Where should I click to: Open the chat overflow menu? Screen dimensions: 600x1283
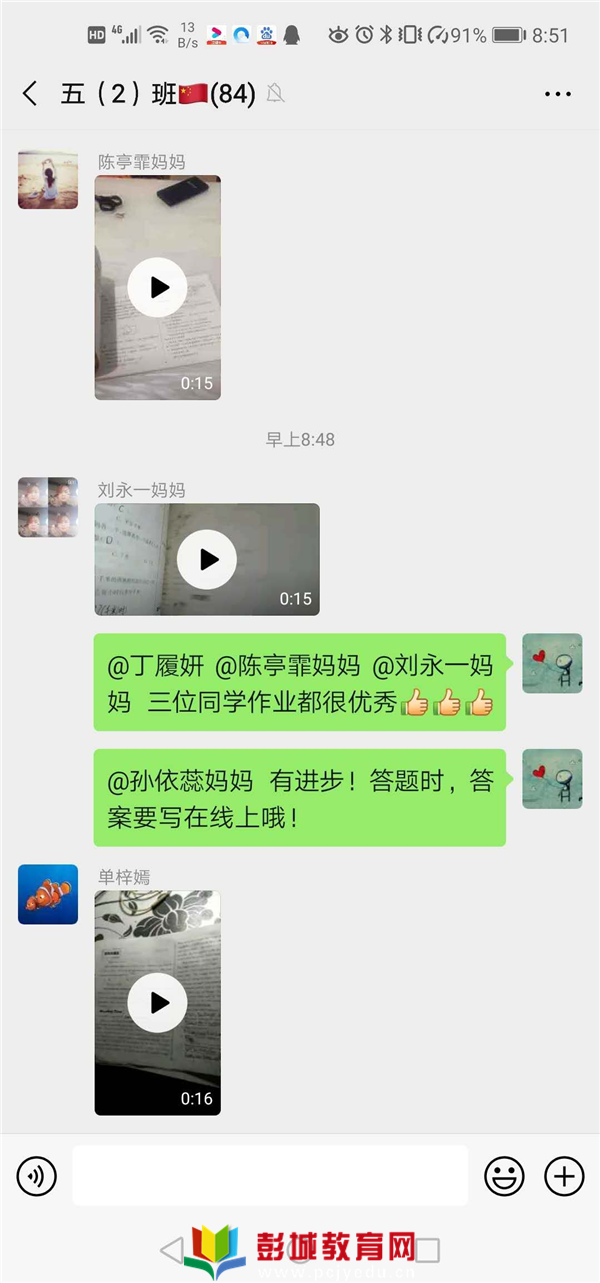click(x=557, y=94)
